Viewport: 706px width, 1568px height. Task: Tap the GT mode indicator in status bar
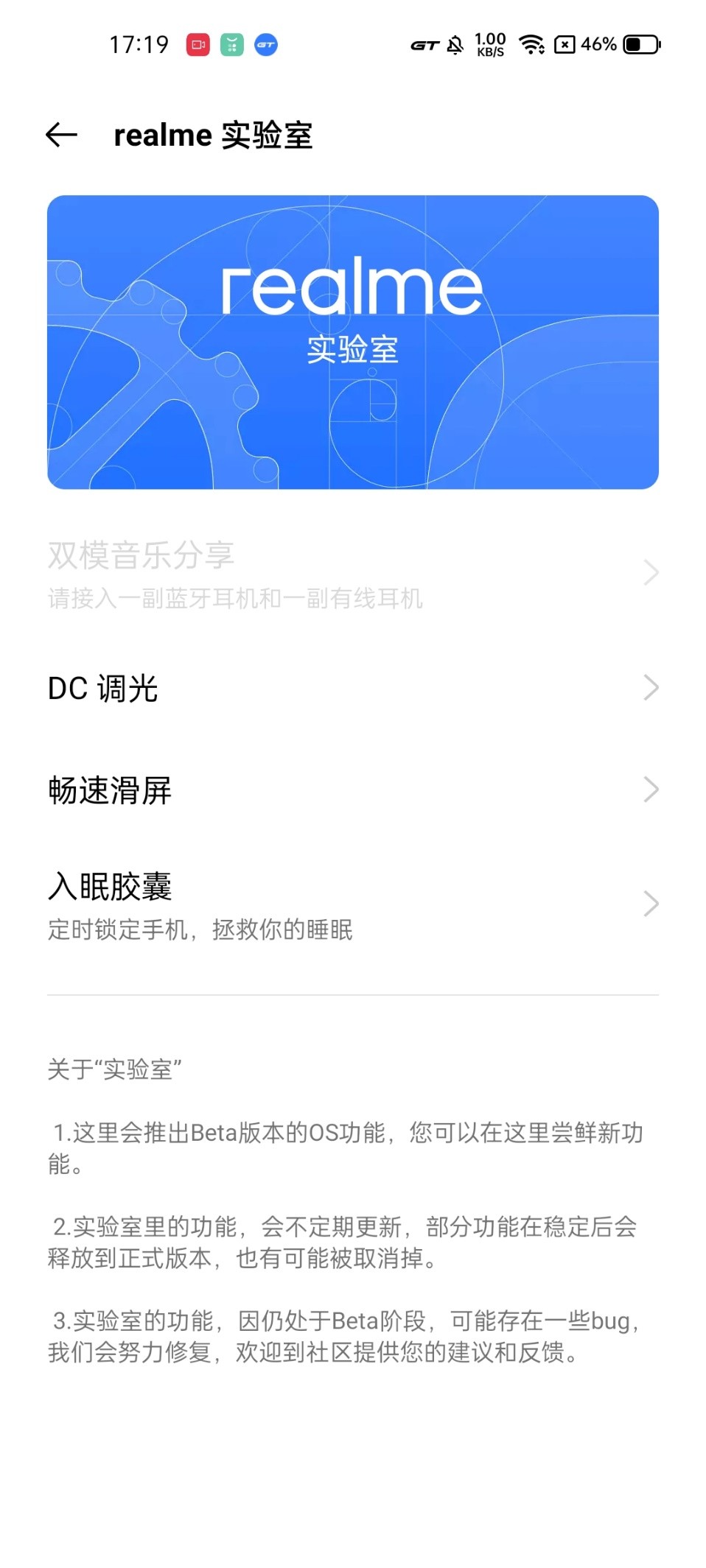point(423,44)
